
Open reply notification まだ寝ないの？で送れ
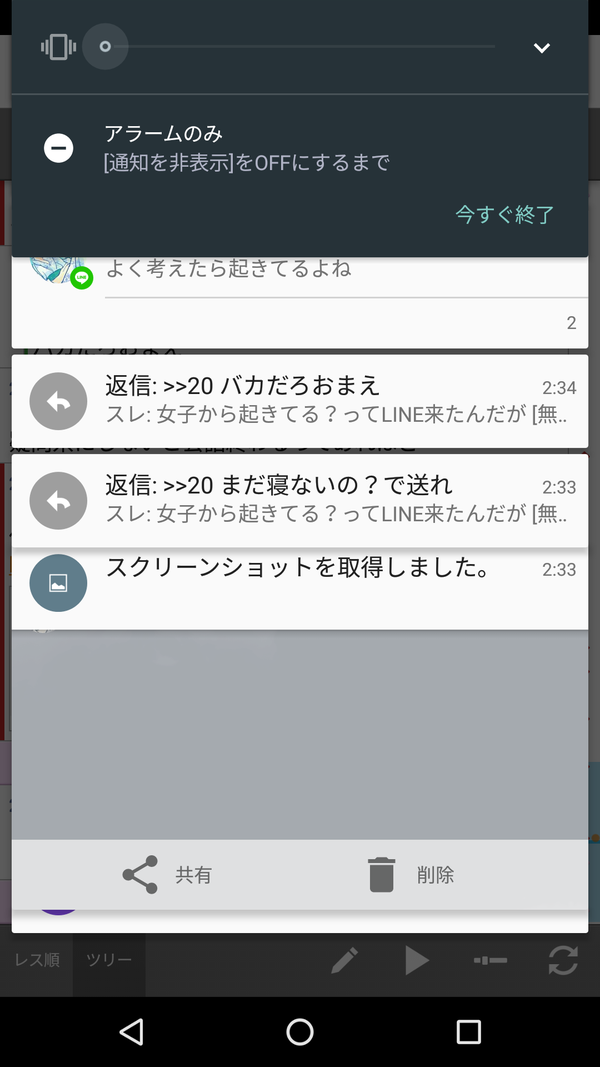[300, 499]
